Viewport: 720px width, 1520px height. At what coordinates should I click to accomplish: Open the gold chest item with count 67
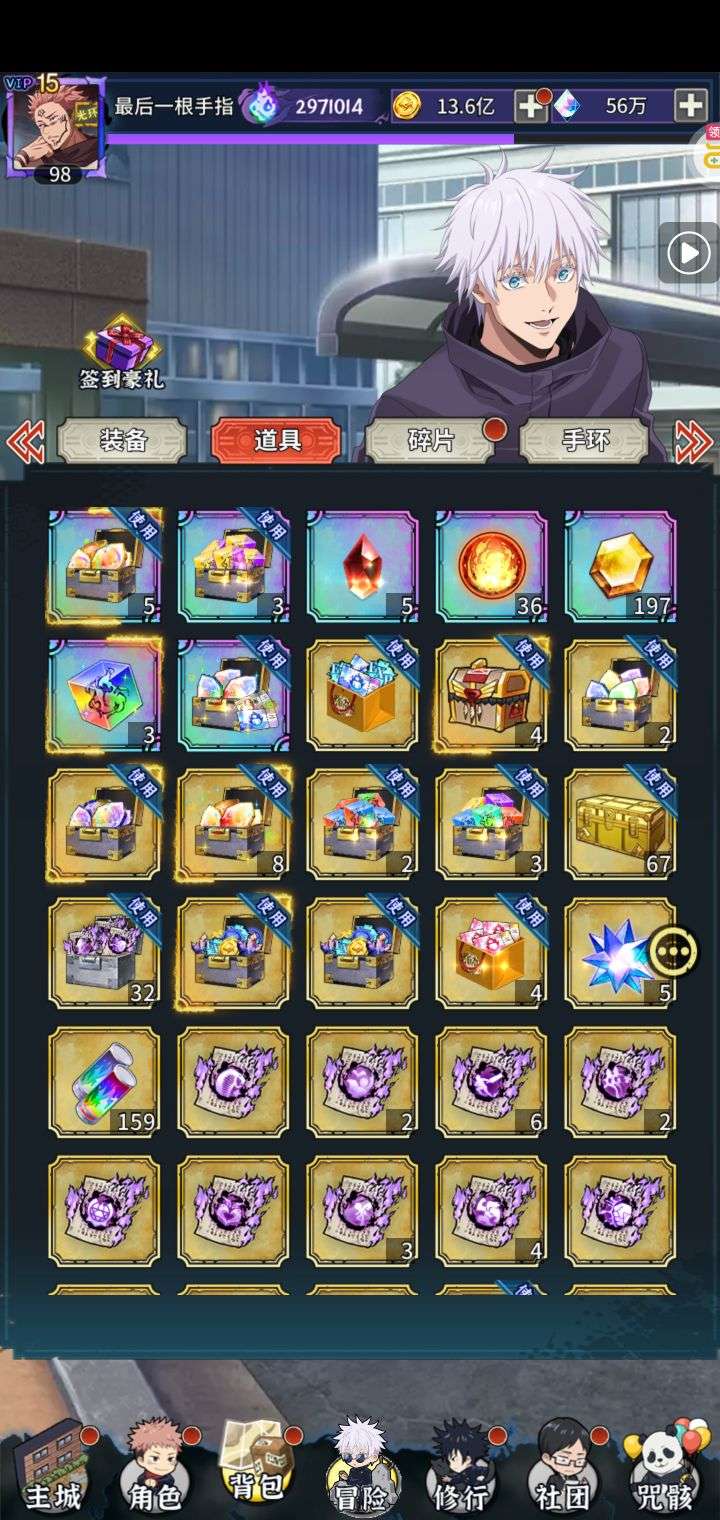click(x=620, y=824)
